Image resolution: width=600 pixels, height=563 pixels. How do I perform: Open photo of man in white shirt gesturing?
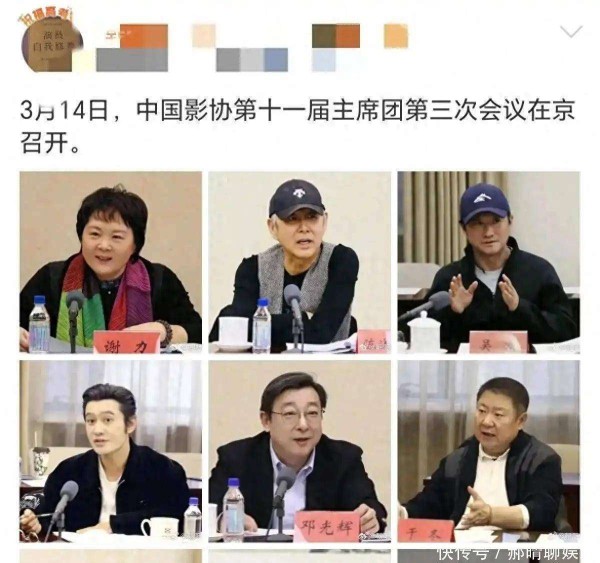[488, 450]
